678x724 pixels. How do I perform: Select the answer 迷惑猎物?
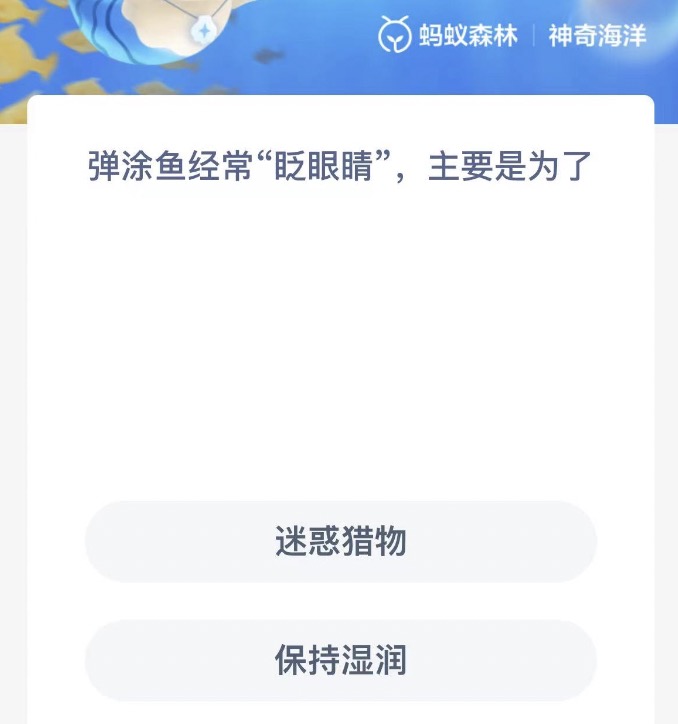(x=340, y=542)
